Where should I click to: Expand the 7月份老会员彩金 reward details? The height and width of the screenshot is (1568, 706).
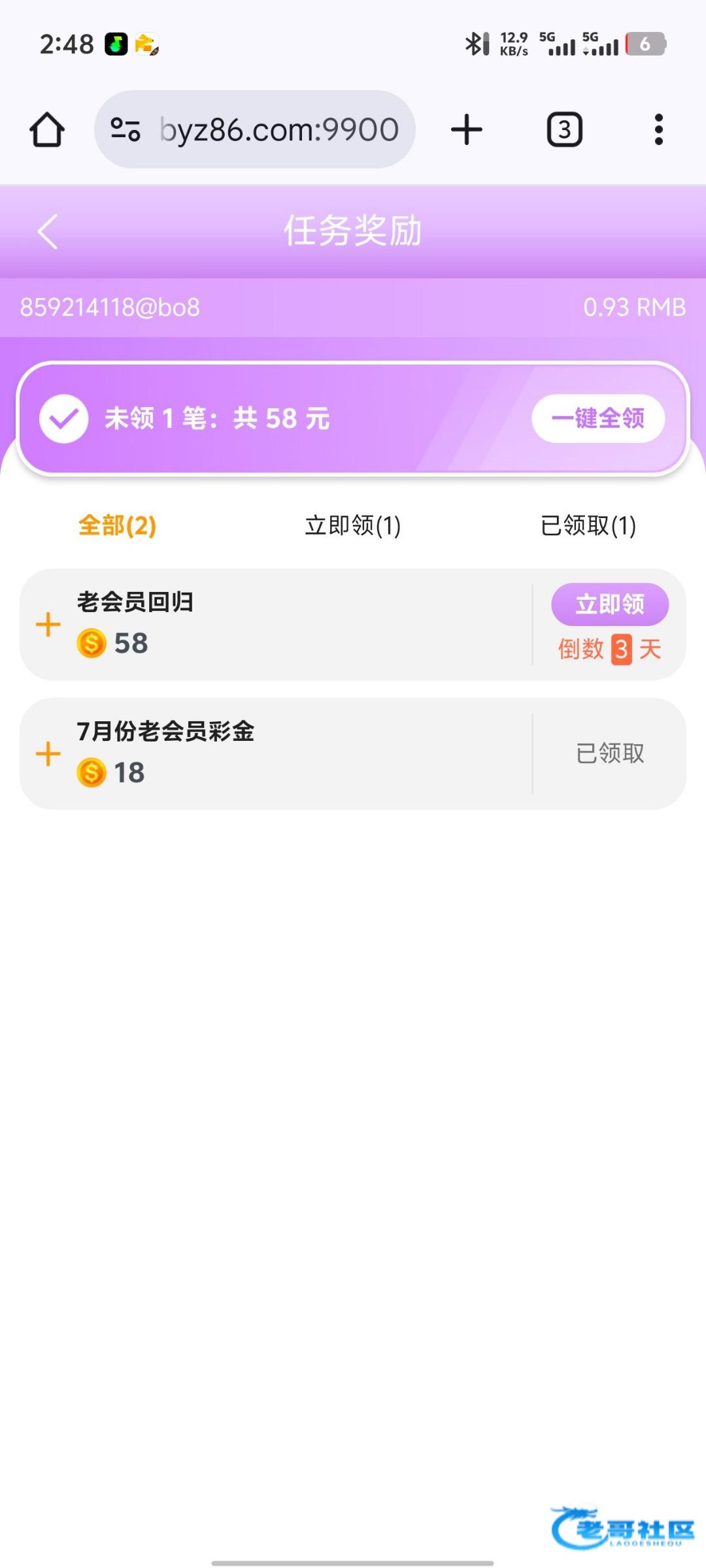tap(48, 754)
